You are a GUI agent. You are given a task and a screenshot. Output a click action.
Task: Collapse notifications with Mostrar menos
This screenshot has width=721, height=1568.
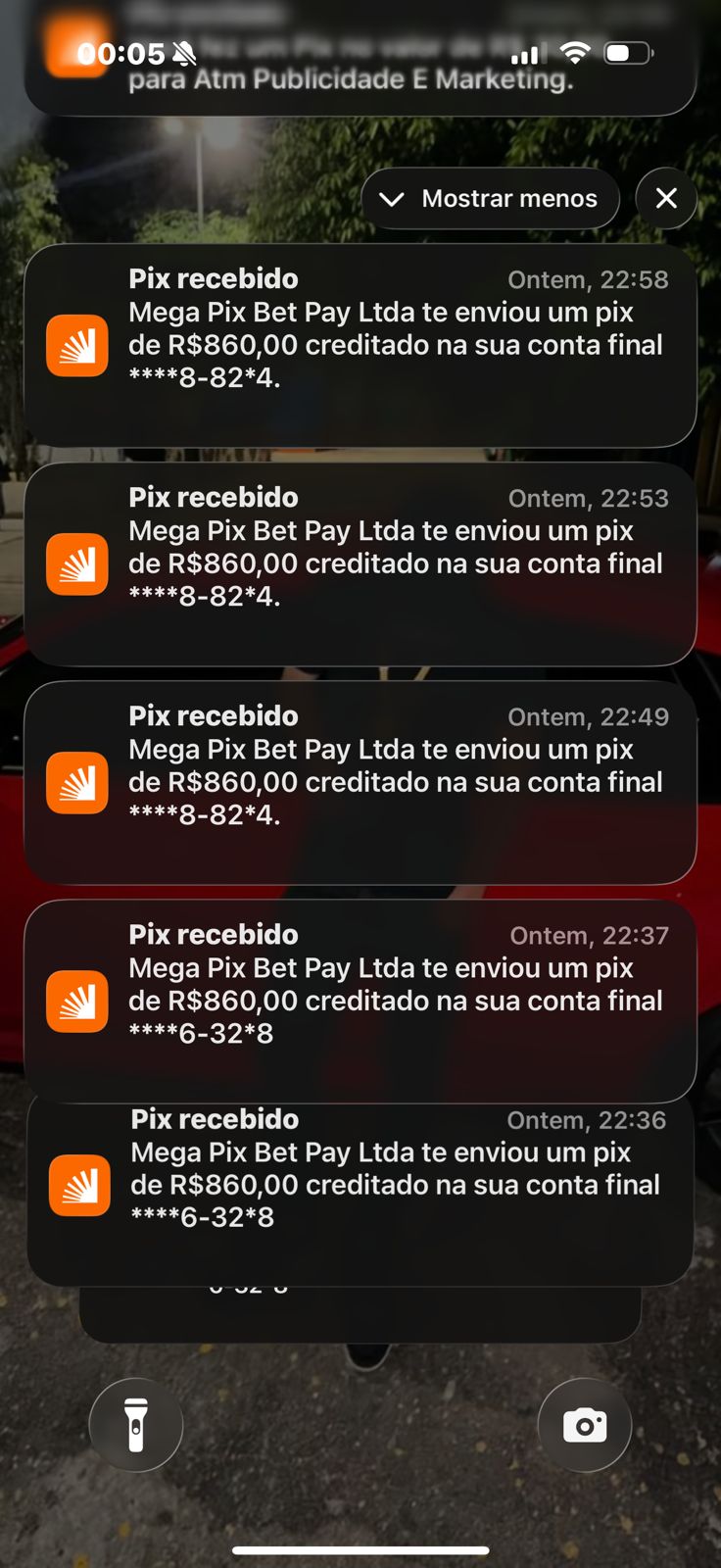pos(491,199)
